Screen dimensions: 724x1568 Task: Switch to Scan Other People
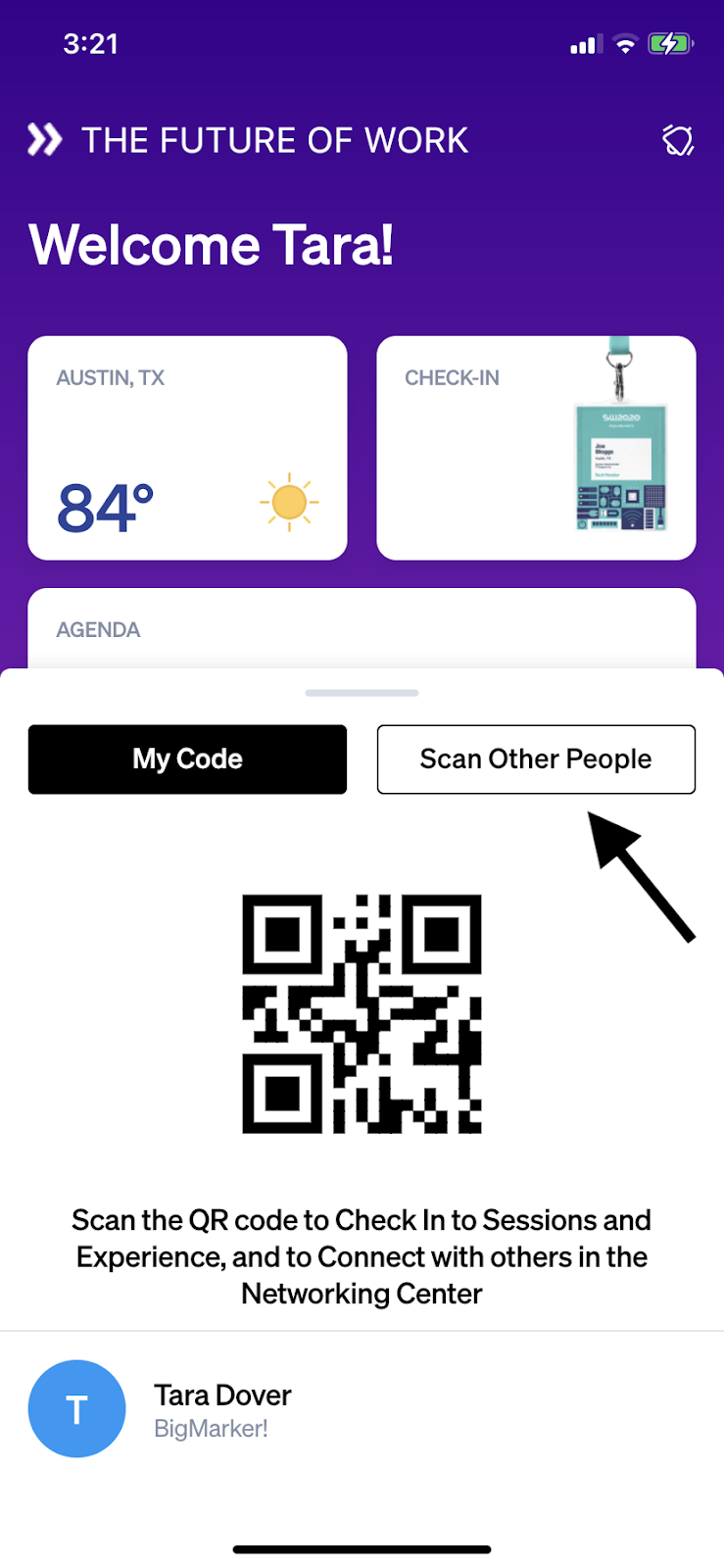536,759
